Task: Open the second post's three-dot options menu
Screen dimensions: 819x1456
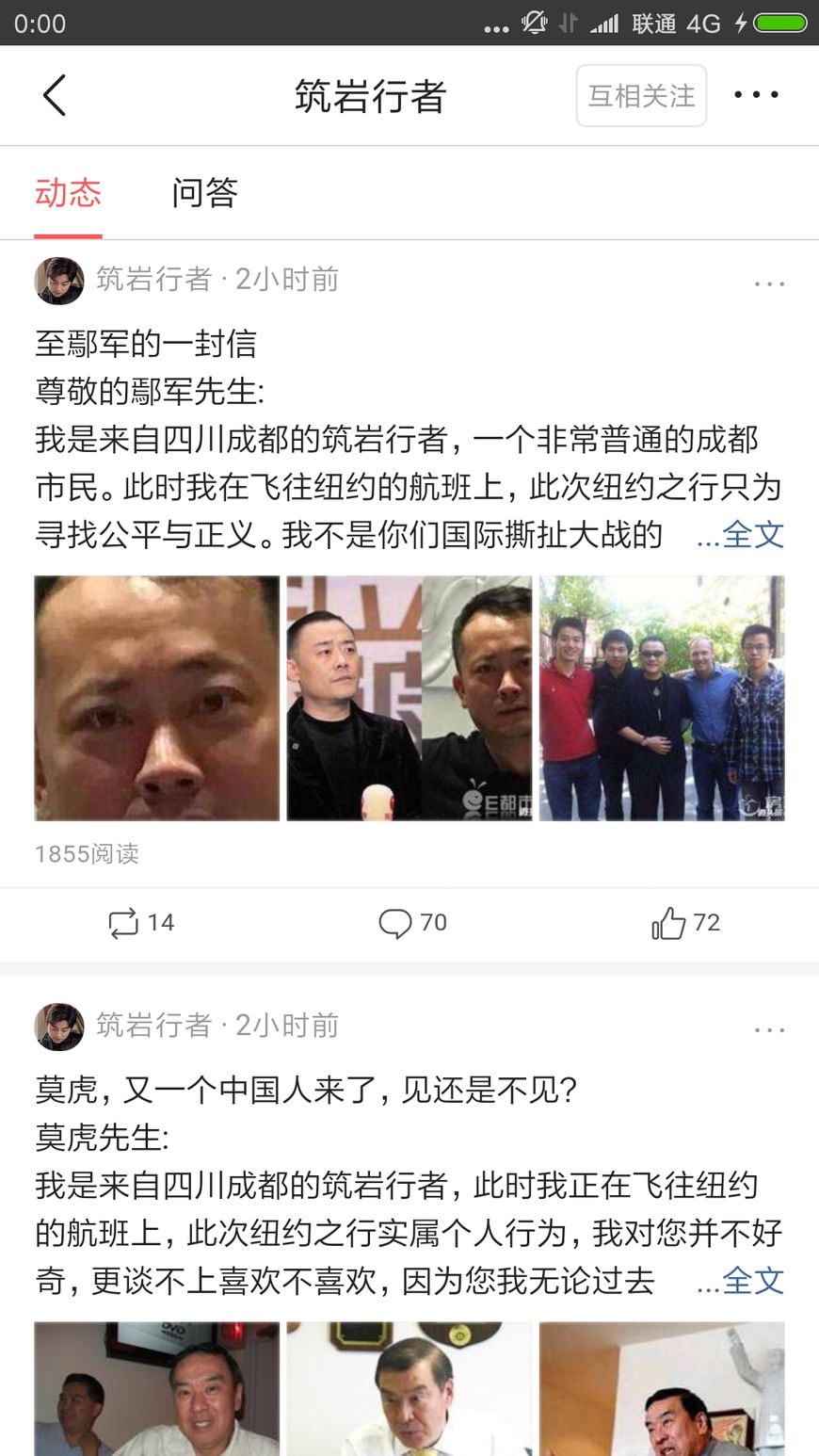Action: pyautogui.click(x=770, y=1029)
